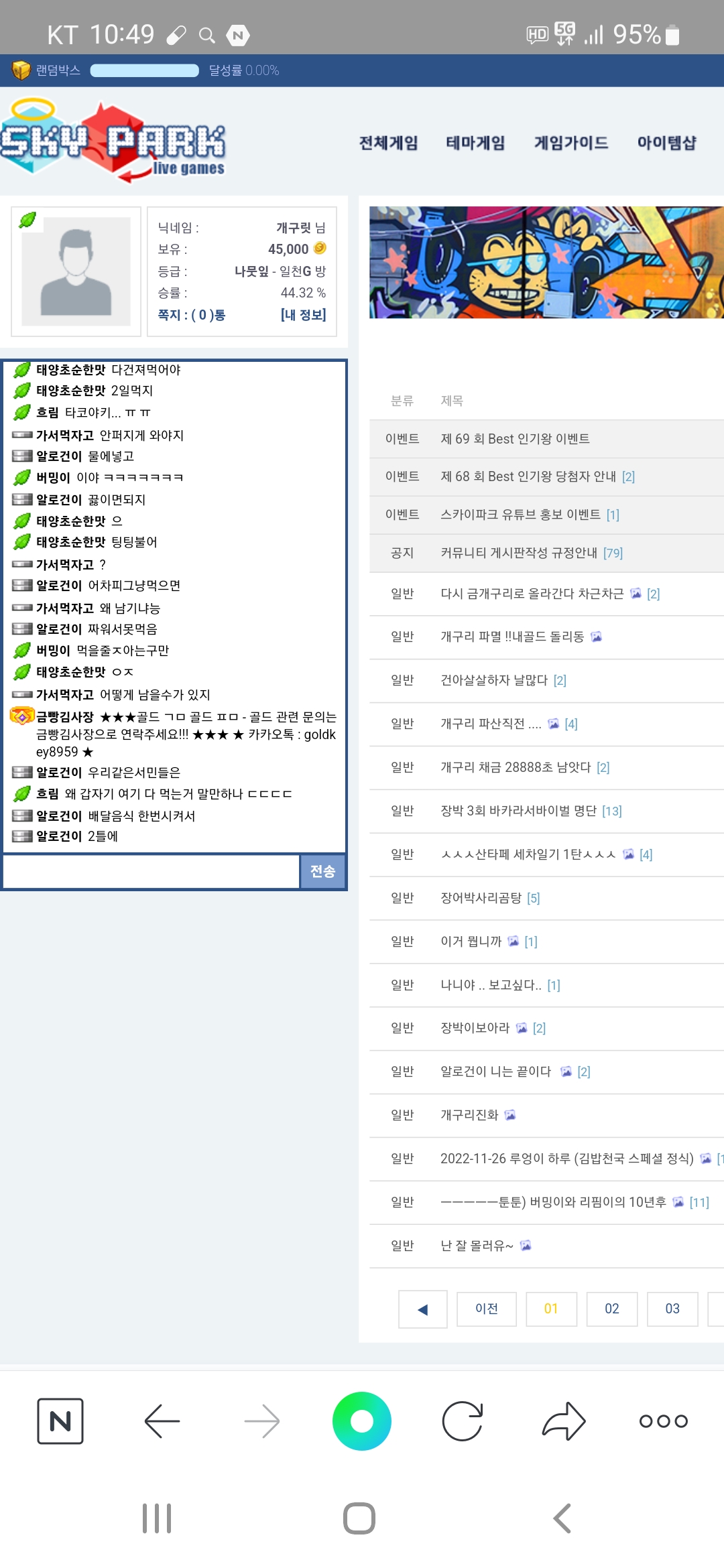This screenshot has width=724, height=1568.
Task: Open post 제 69 회 Best 인기왕 이벤트
Action: click(515, 439)
